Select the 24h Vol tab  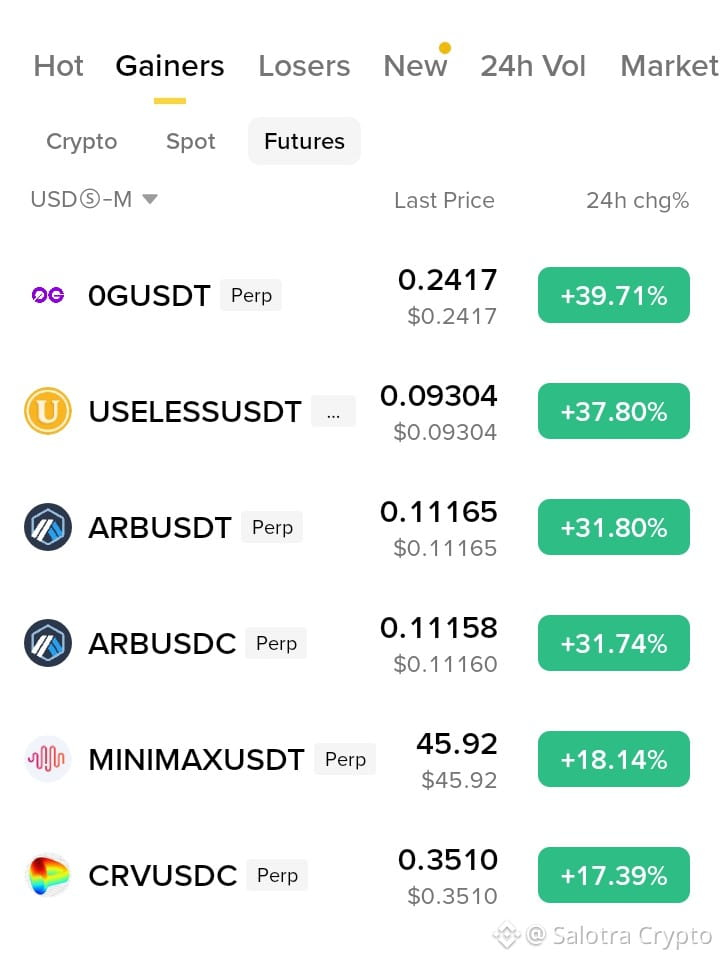click(x=533, y=66)
